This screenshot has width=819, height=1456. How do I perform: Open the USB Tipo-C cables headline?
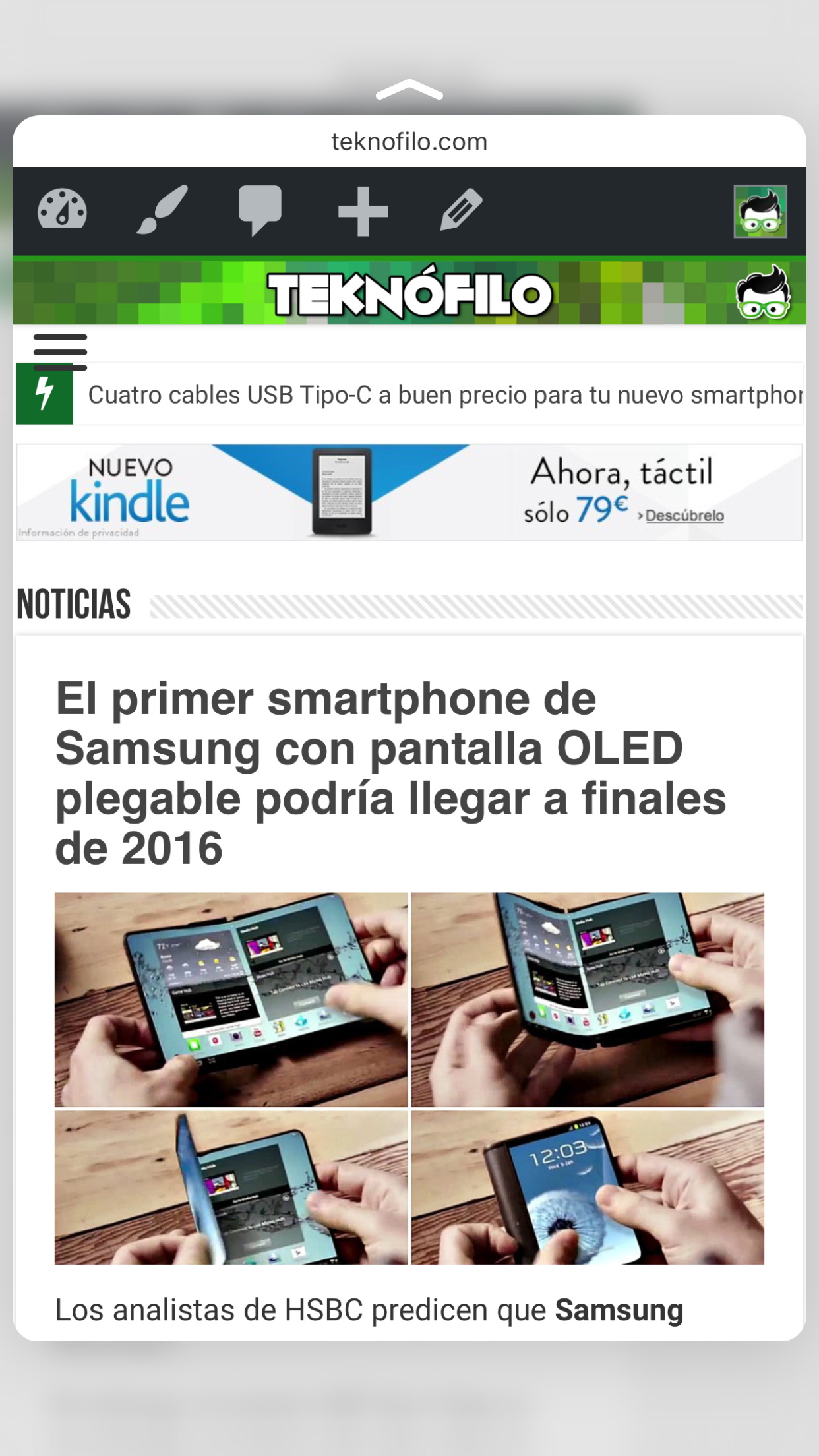(445, 395)
